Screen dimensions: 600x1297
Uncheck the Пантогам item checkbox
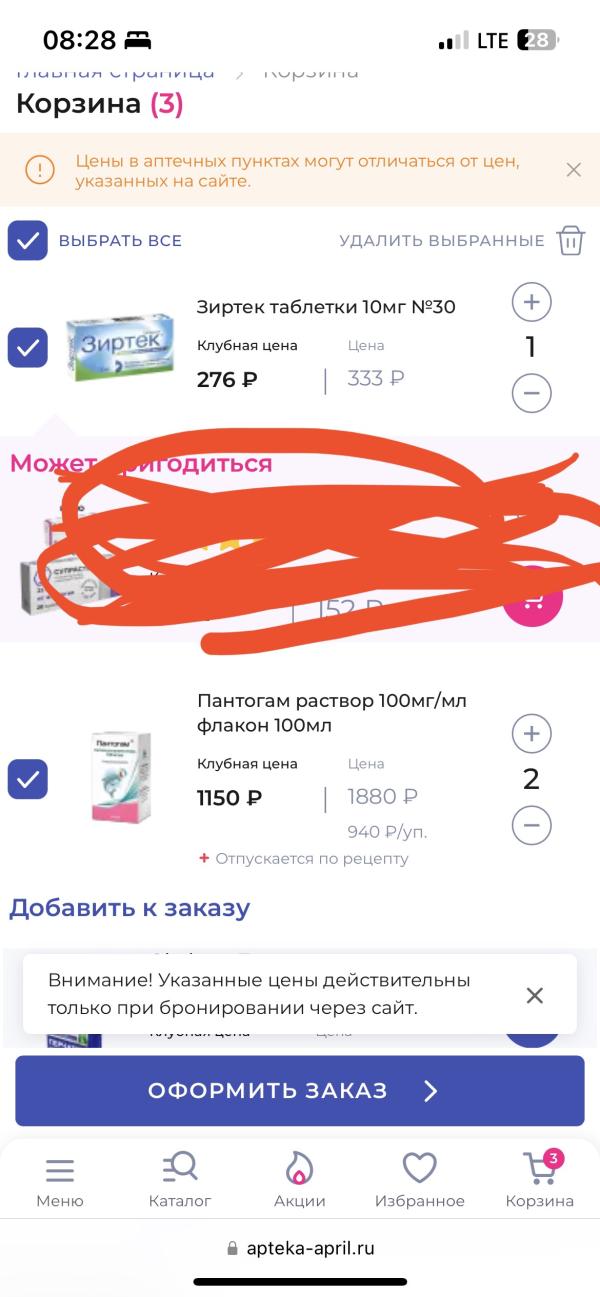[28, 779]
